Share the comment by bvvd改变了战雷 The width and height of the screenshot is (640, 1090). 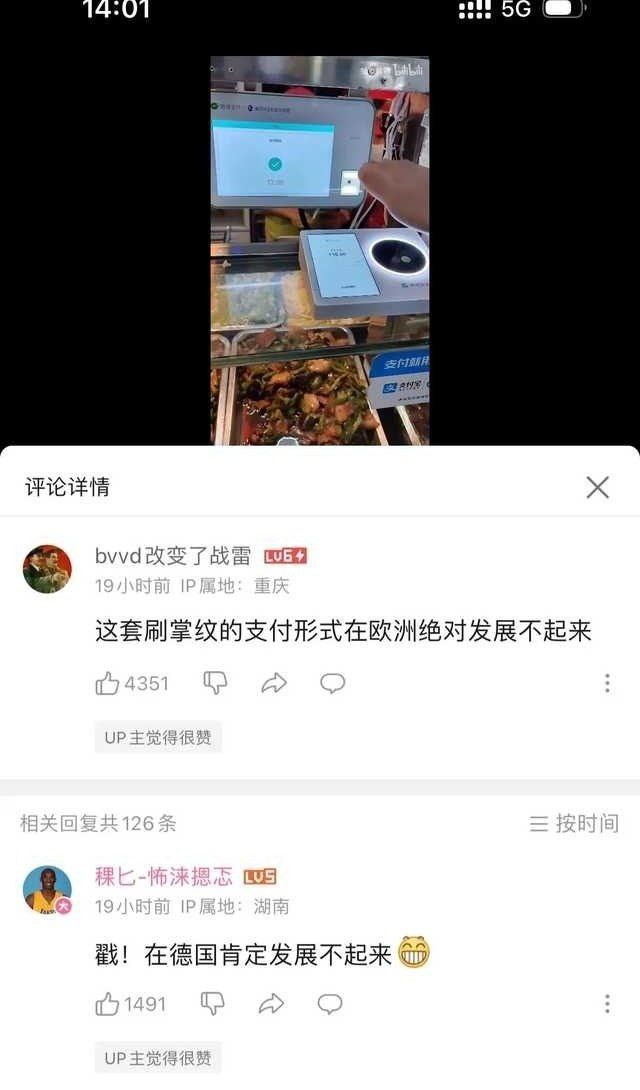[x=274, y=683]
